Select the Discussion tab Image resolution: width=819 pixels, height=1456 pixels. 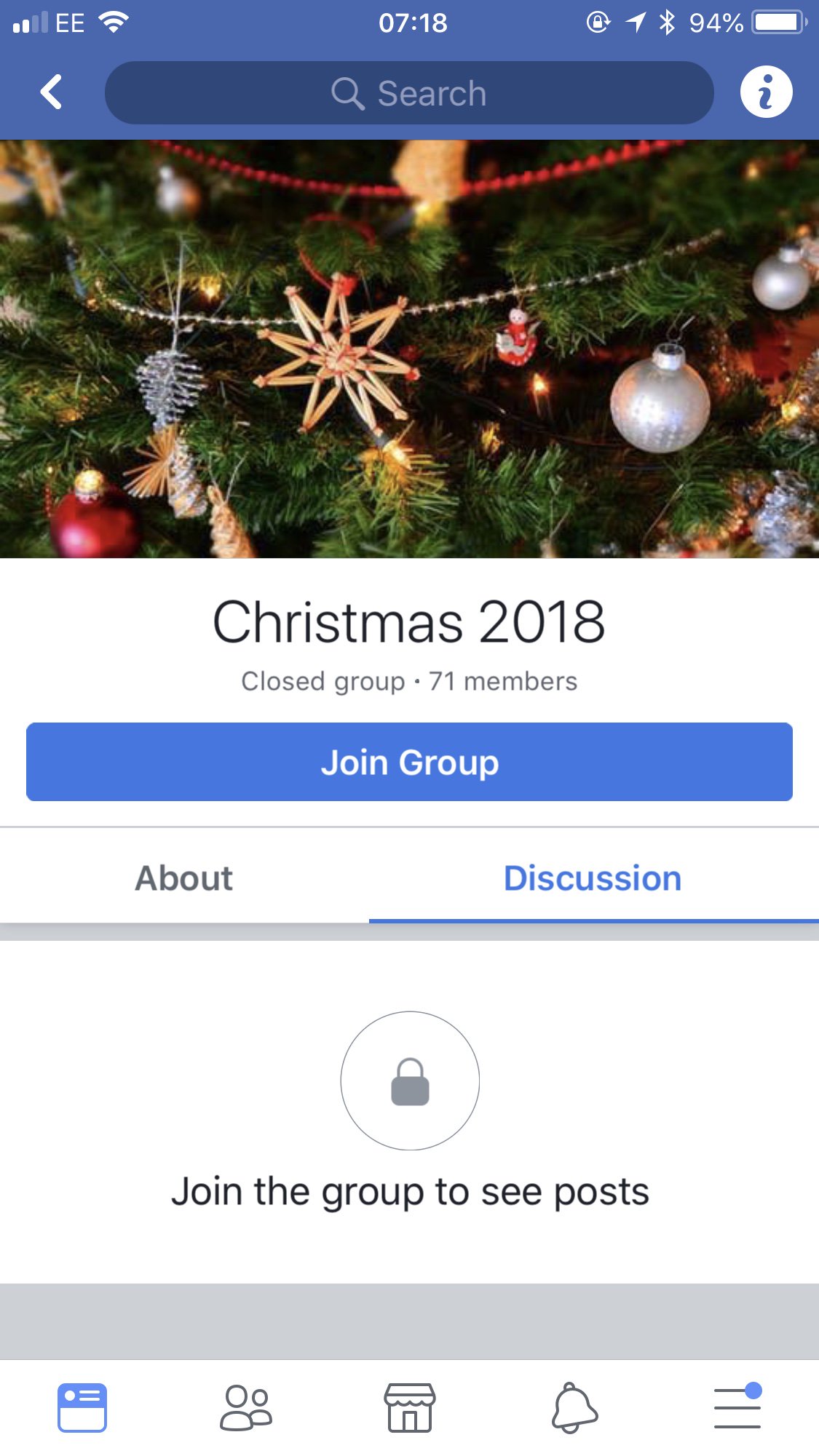pyautogui.click(x=593, y=878)
